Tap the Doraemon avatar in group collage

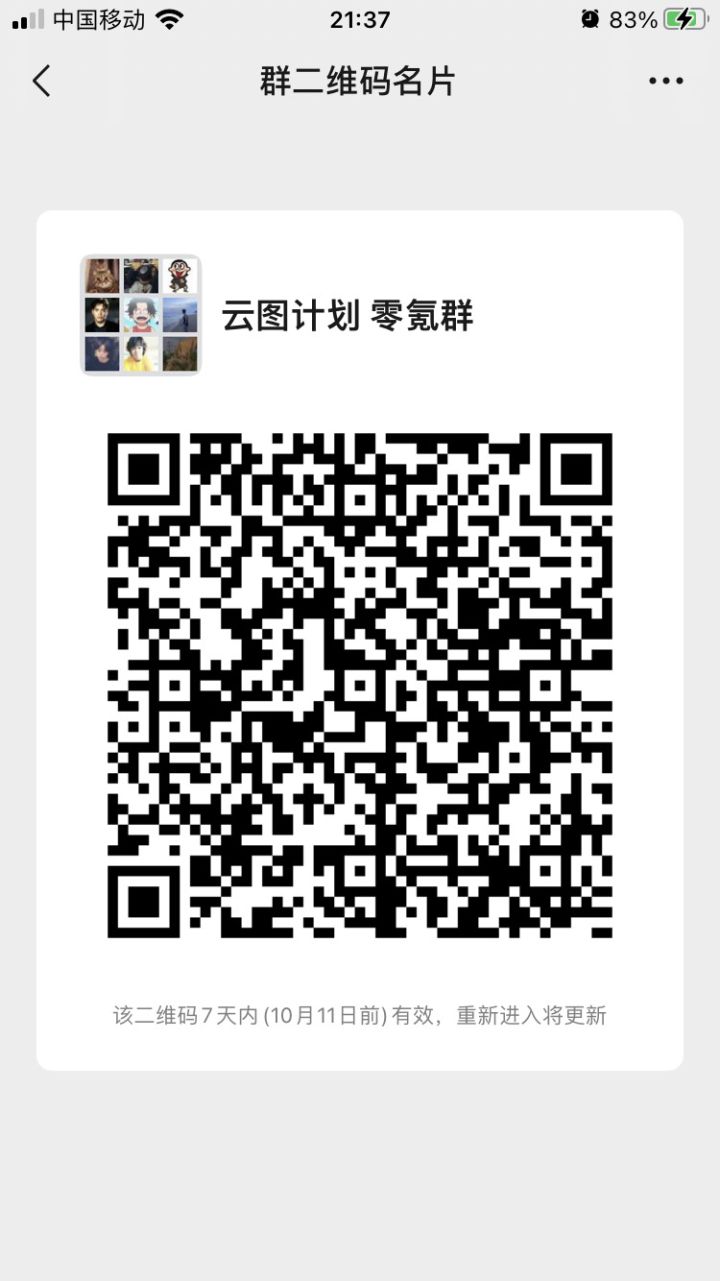181,274
